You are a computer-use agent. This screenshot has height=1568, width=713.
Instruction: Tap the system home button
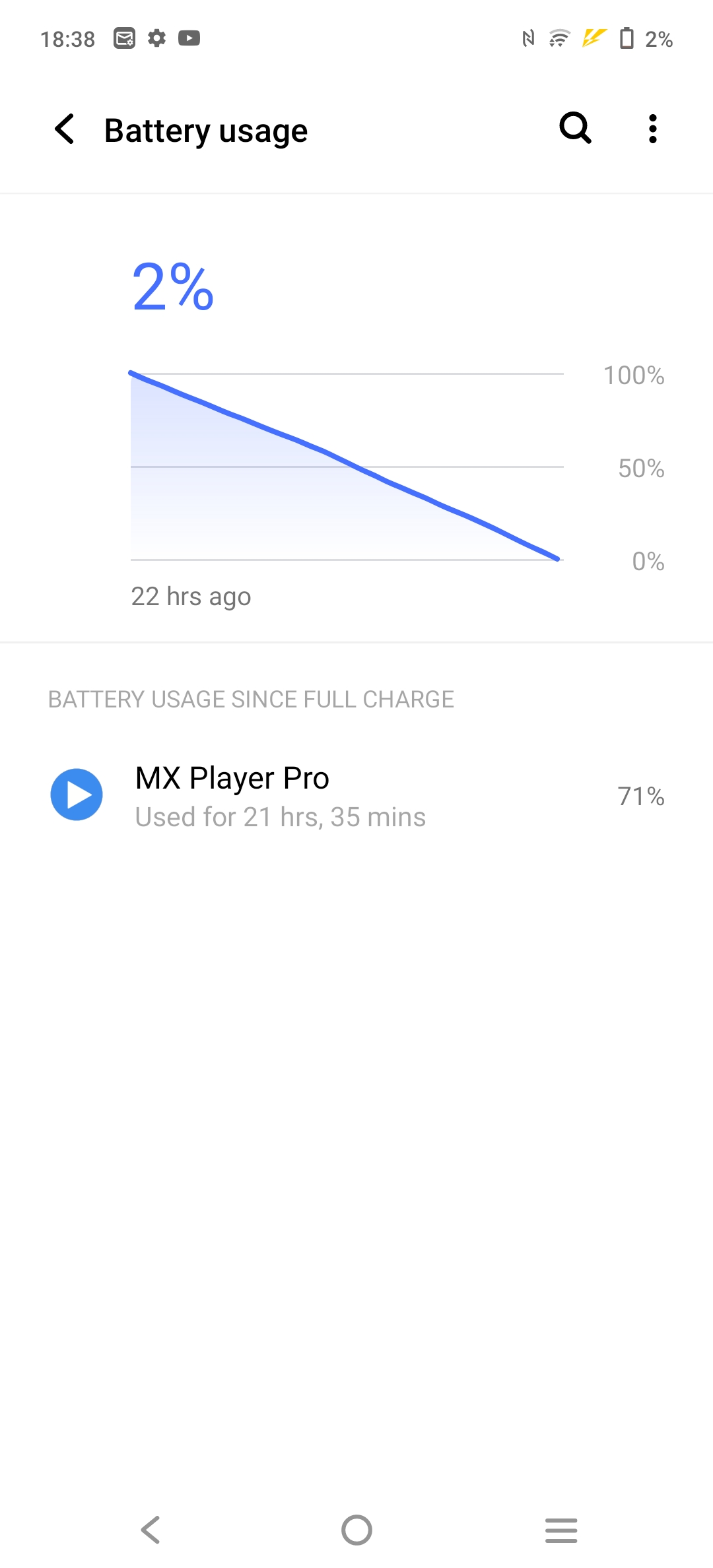click(x=356, y=1530)
